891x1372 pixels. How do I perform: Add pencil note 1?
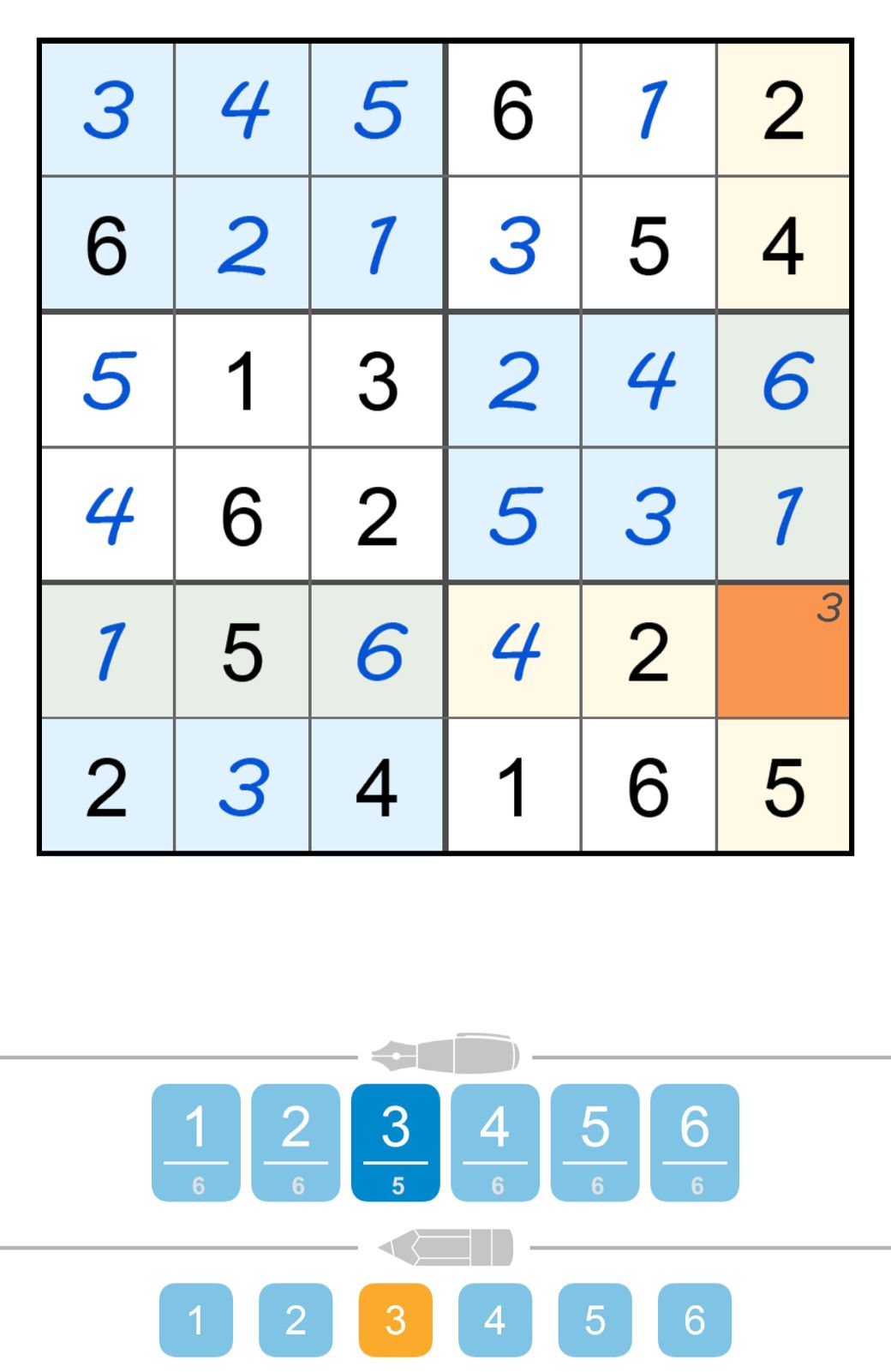196,1320
